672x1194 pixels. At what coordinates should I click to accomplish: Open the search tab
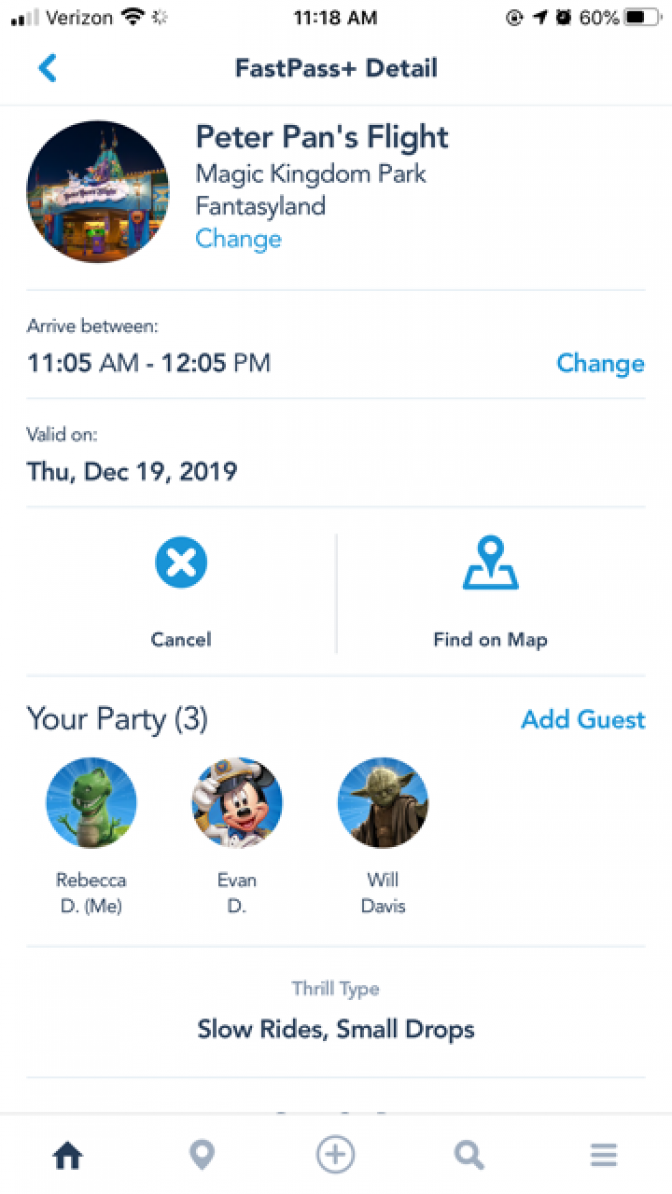(x=469, y=1155)
